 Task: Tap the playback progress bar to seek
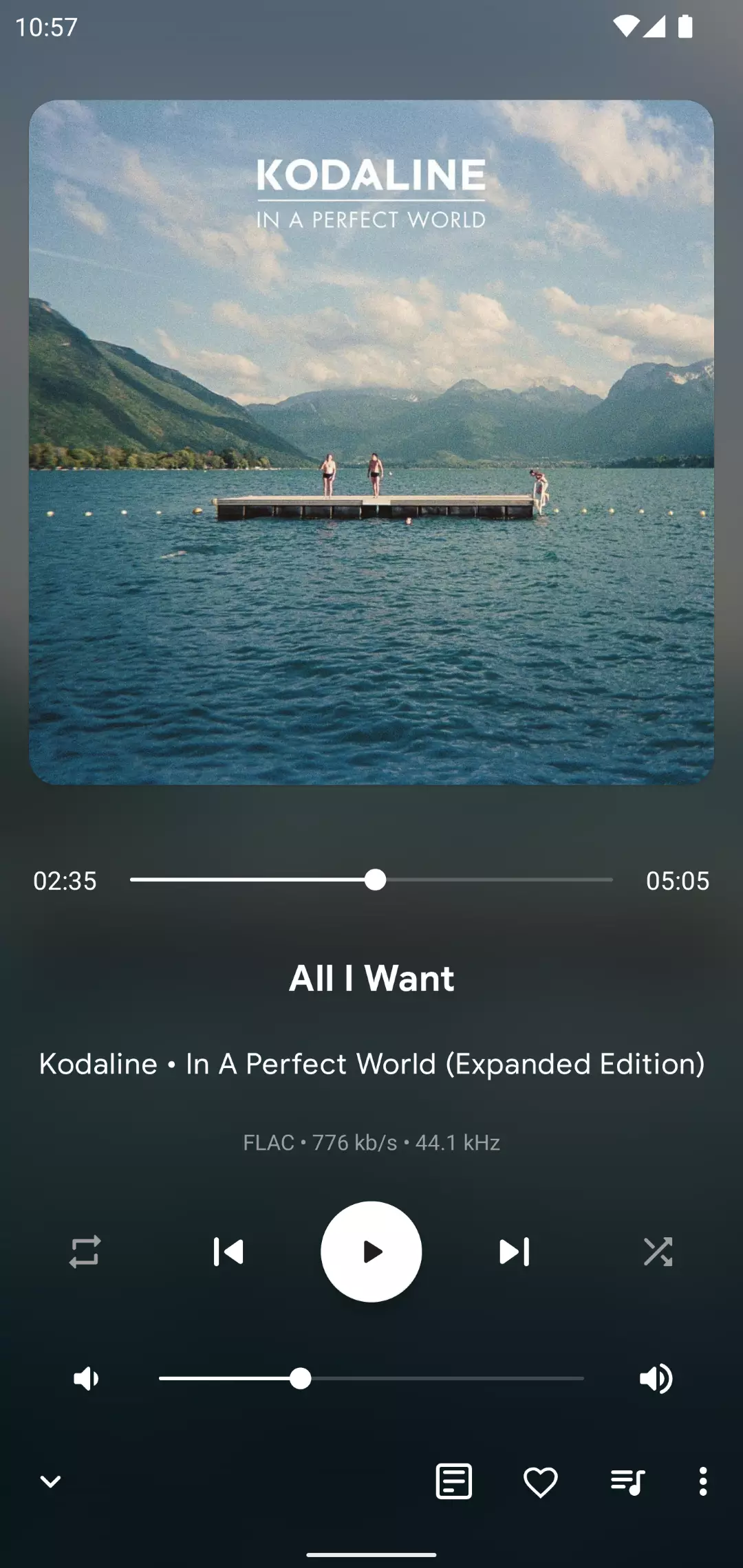pyautogui.click(x=371, y=880)
